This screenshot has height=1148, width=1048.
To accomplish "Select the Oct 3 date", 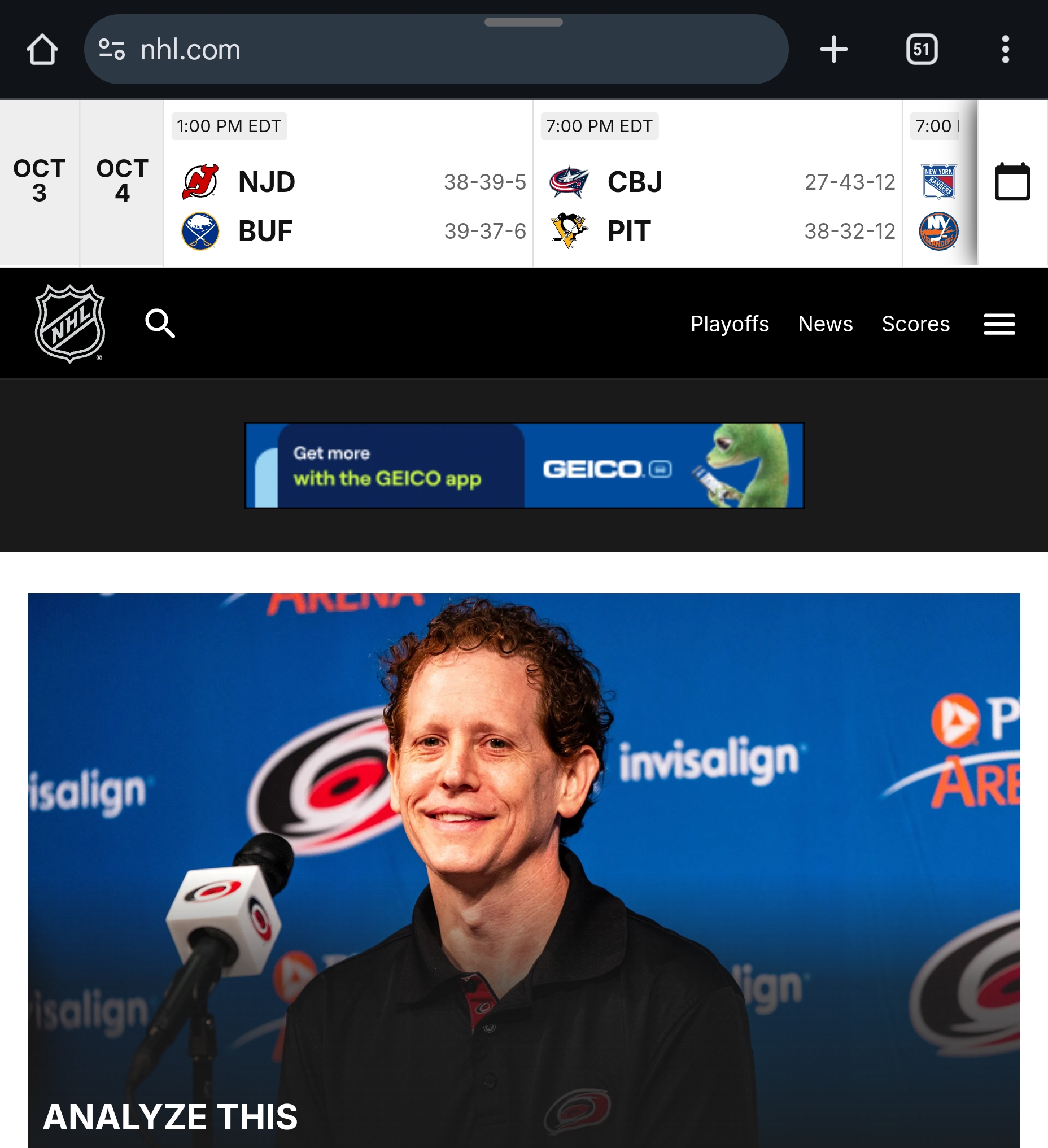I will [40, 181].
